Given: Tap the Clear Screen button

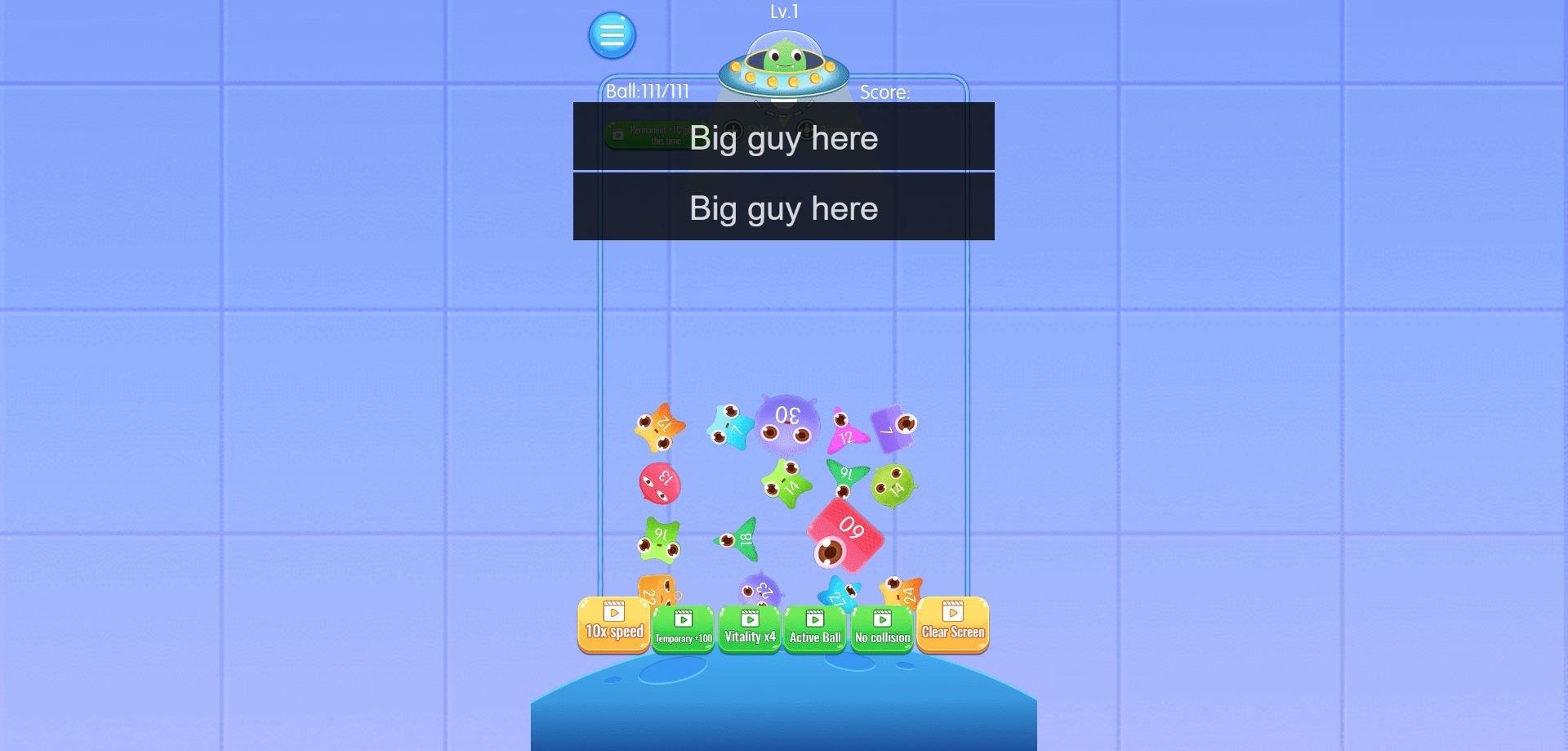Looking at the screenshot, I should pyautogui.click(x=953, y=624).
